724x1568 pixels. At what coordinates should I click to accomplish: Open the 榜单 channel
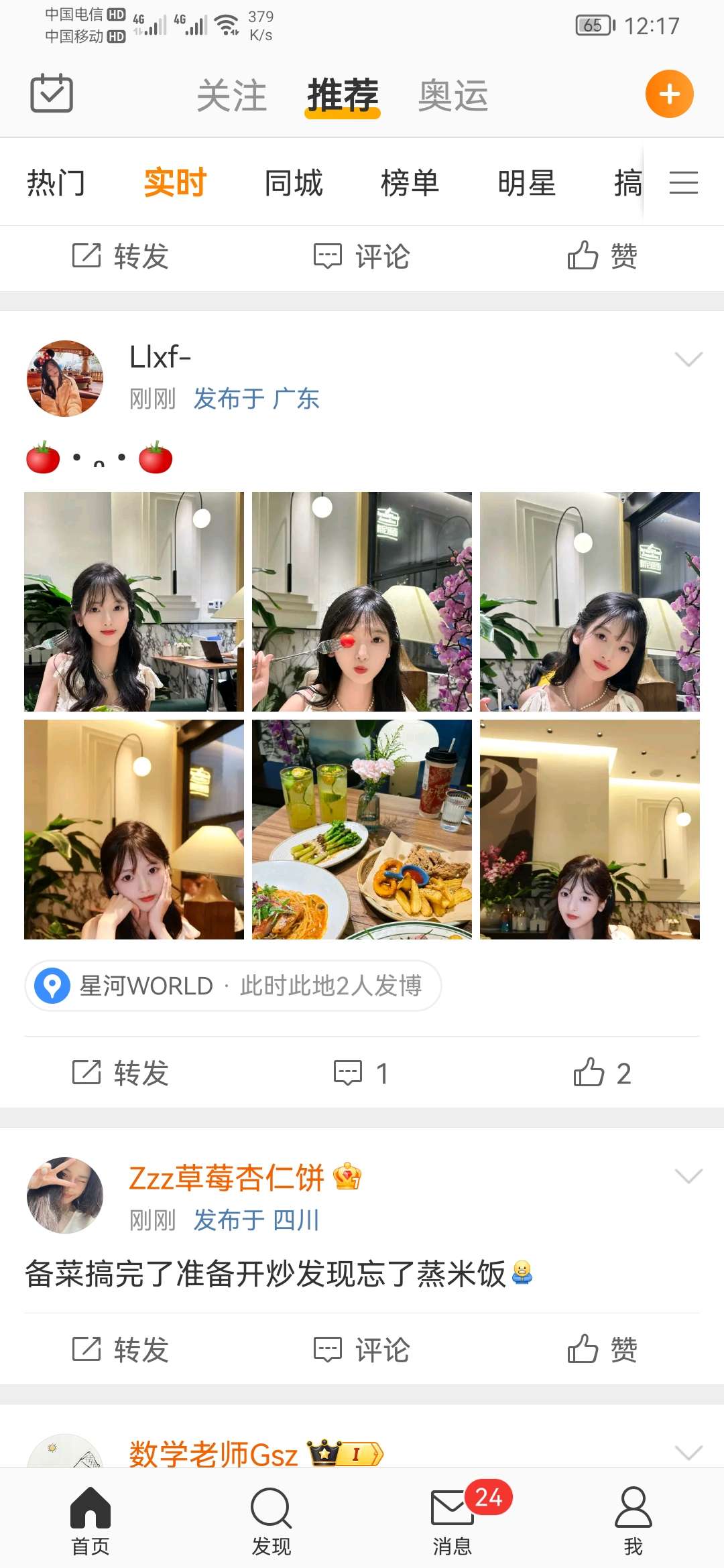click(x=410, y=183)
